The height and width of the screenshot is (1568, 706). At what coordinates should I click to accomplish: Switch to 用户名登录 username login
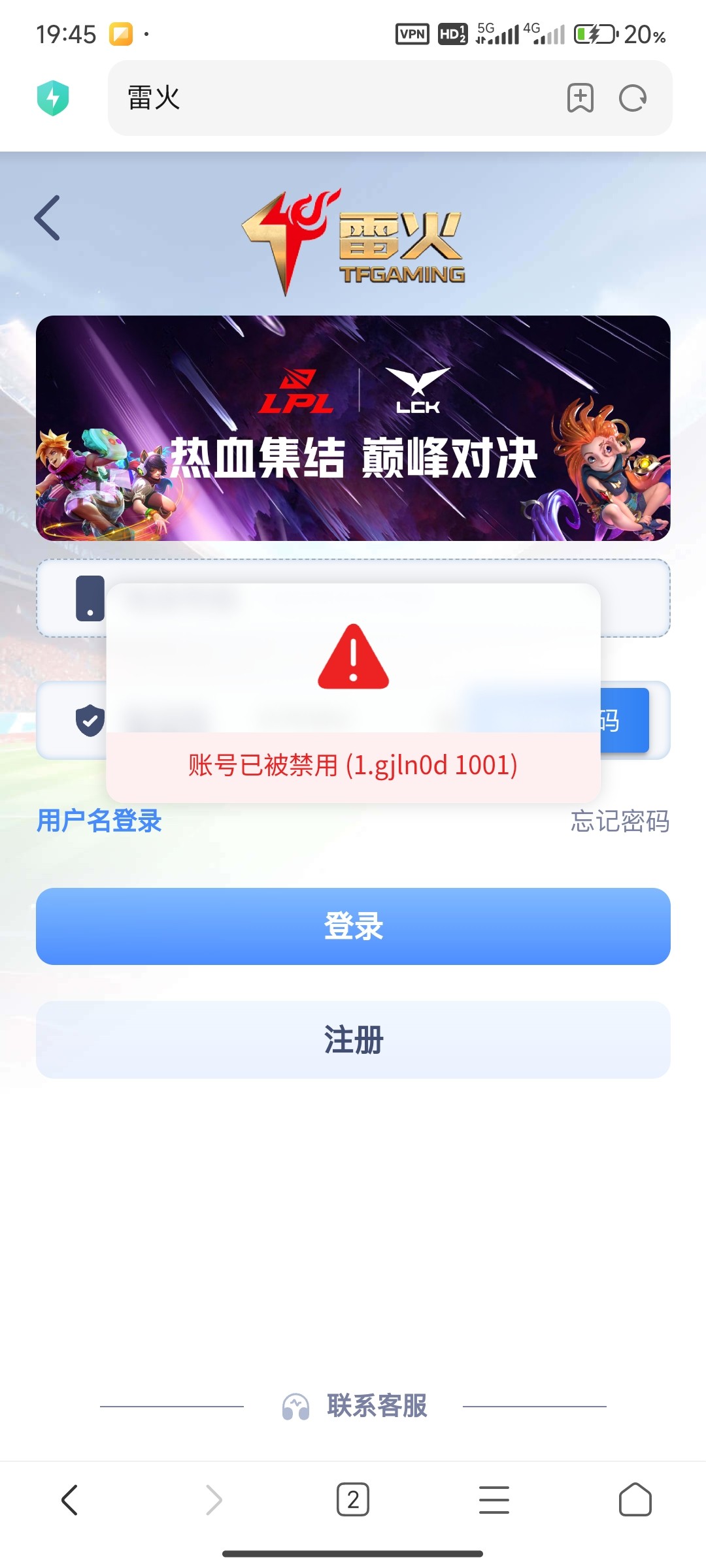point(98,823)
